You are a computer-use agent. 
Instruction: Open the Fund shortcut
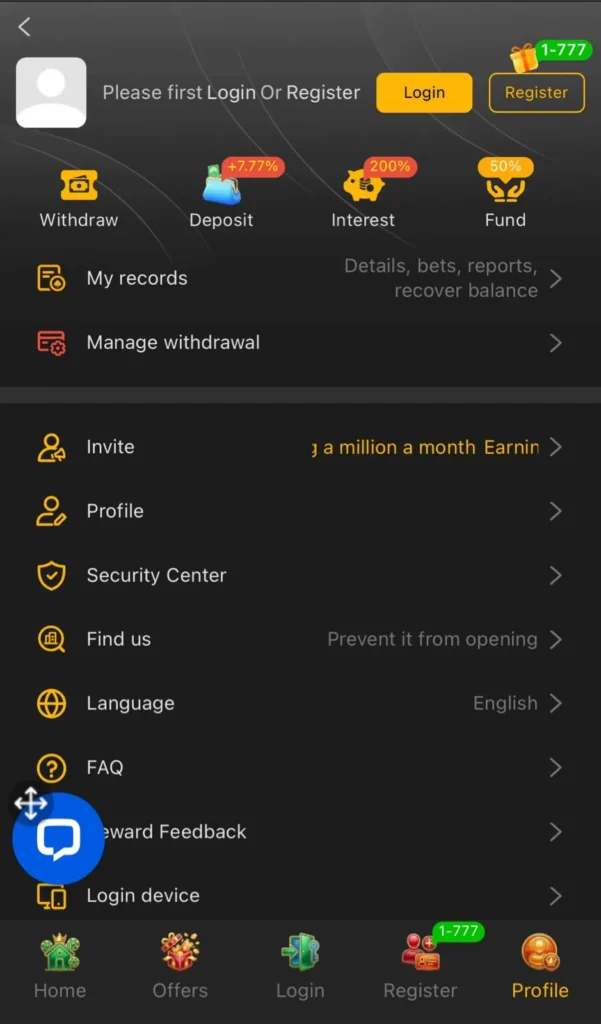tap(505, 198)
